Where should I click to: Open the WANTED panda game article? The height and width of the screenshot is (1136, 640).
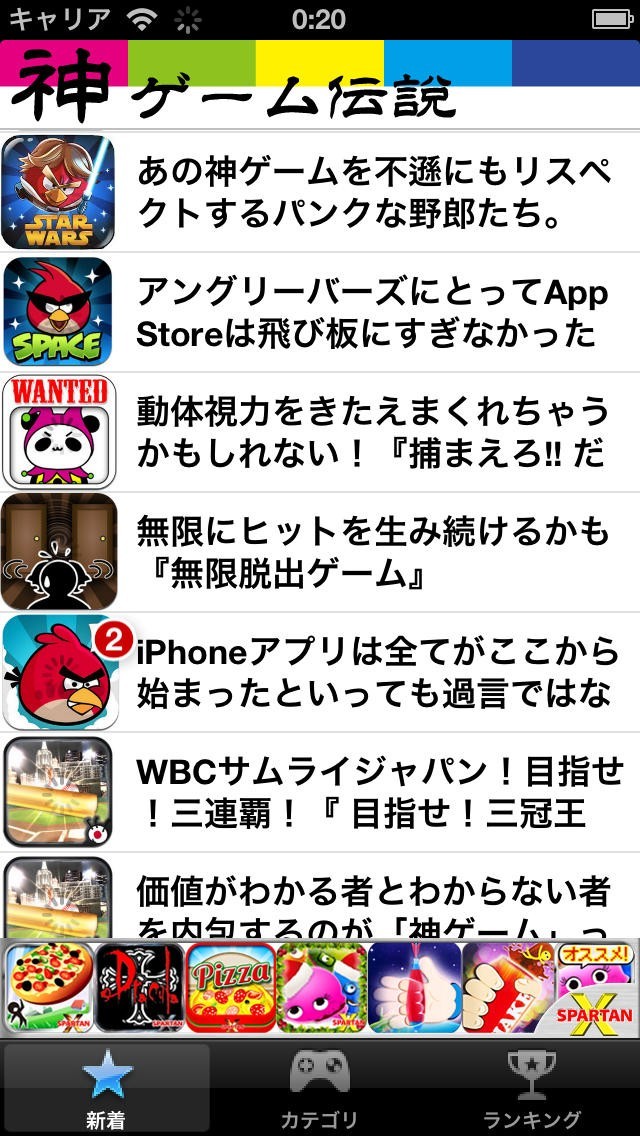point(320,433)
